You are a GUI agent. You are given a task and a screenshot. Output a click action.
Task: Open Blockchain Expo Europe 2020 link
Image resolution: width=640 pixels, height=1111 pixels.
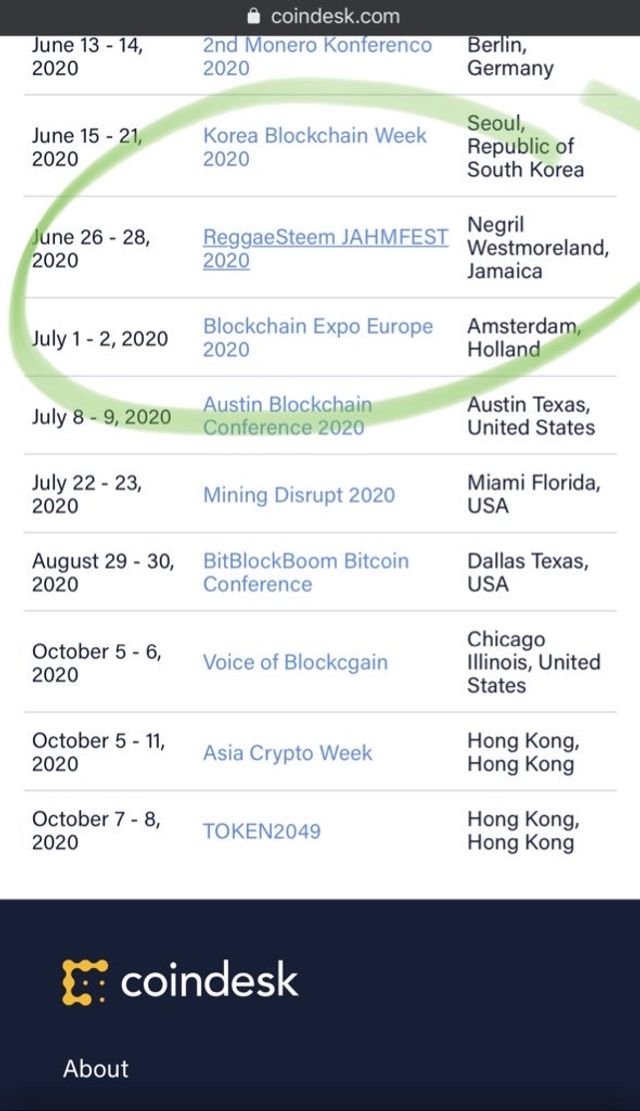coord(317,338)
